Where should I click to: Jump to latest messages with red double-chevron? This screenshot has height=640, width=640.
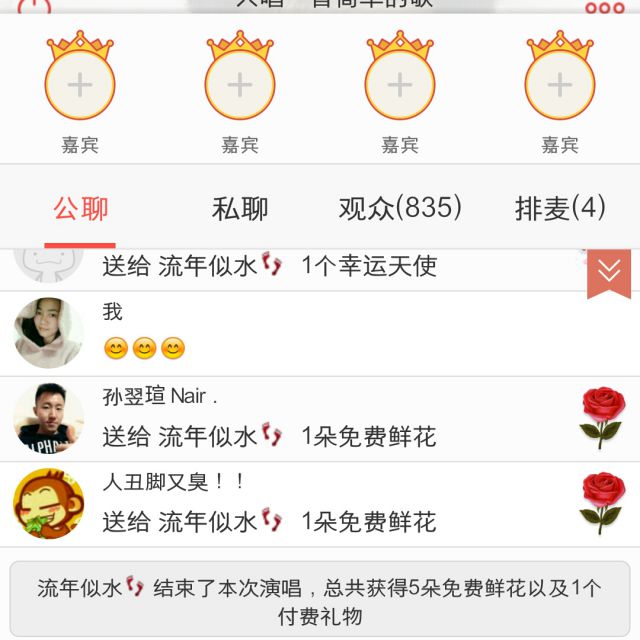coord(608,271)
